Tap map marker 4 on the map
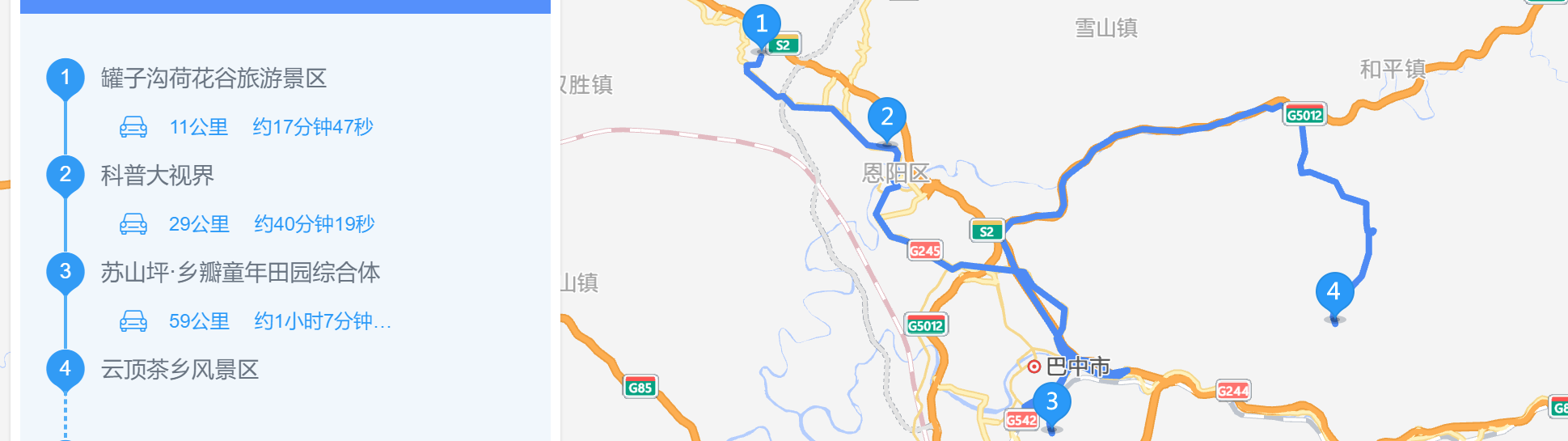This screenshot has width=1568, height=441. coord(1333,292)
